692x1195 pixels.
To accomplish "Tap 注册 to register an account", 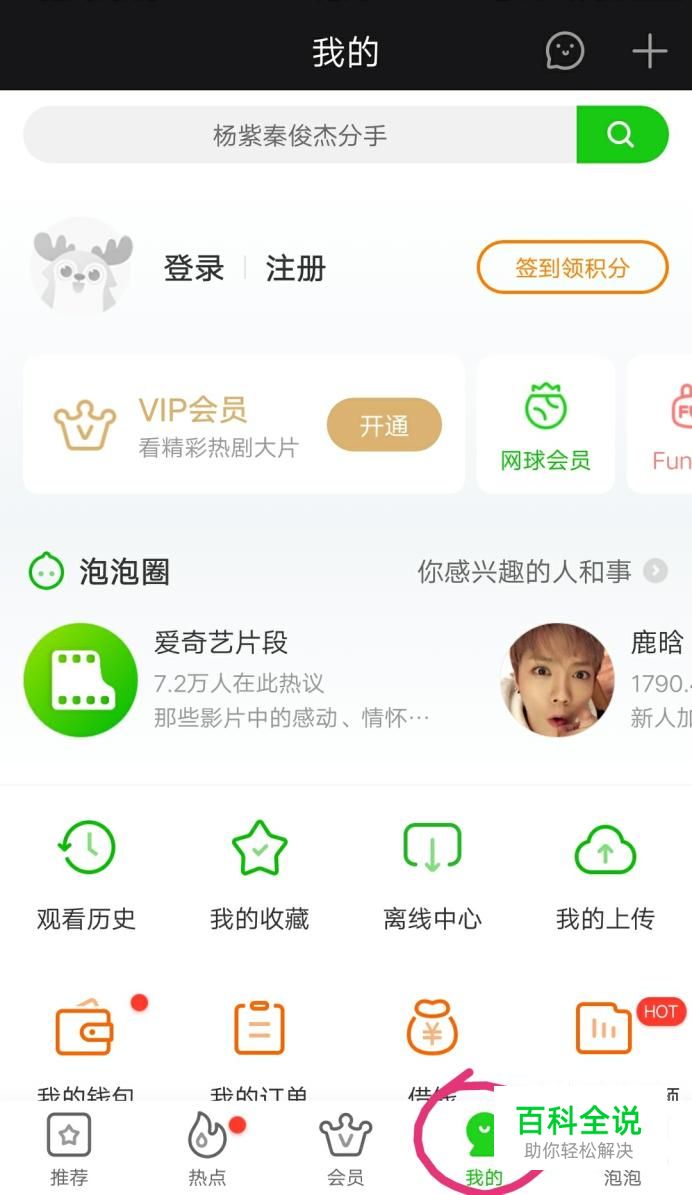I will click(x=295, y=268).
